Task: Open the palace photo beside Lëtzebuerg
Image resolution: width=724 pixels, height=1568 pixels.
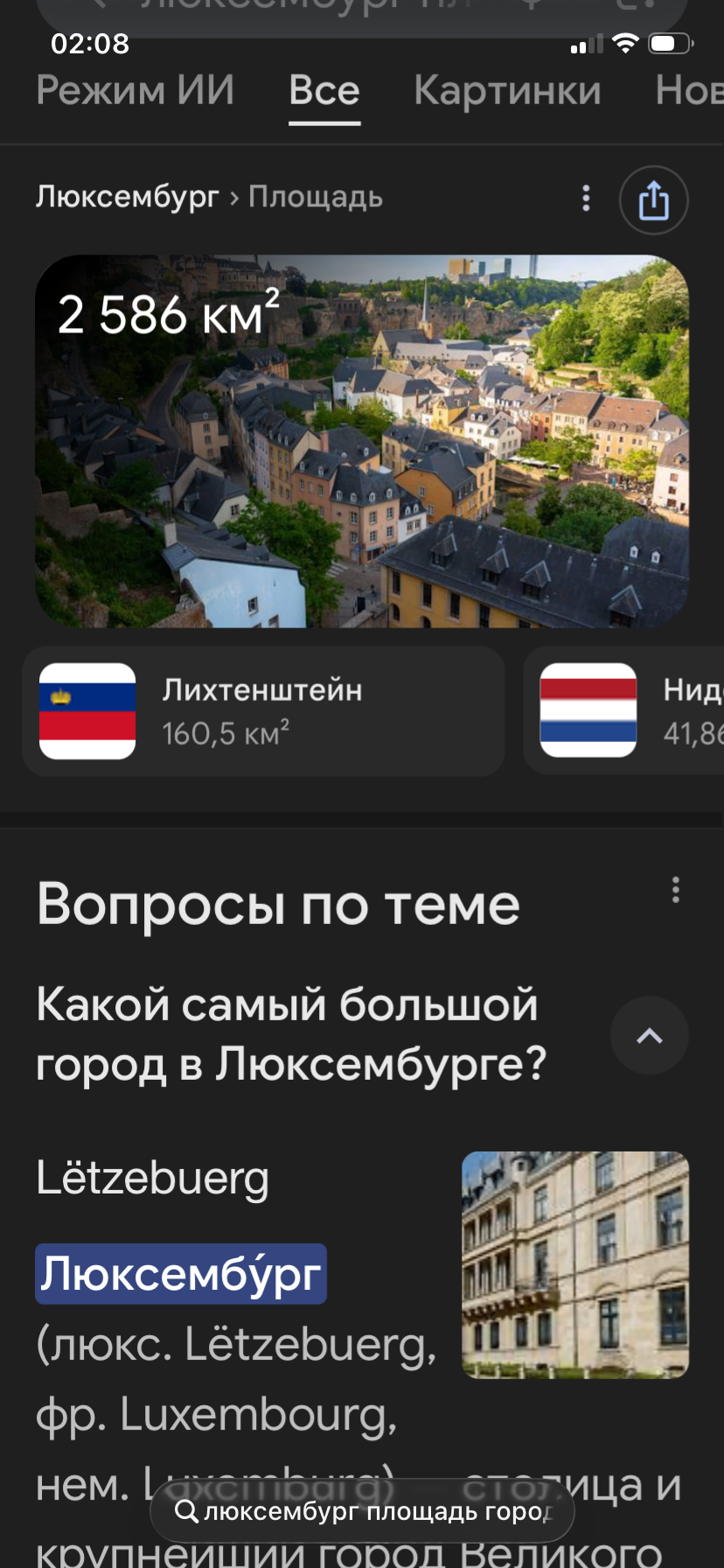Action: point(574,1264)
